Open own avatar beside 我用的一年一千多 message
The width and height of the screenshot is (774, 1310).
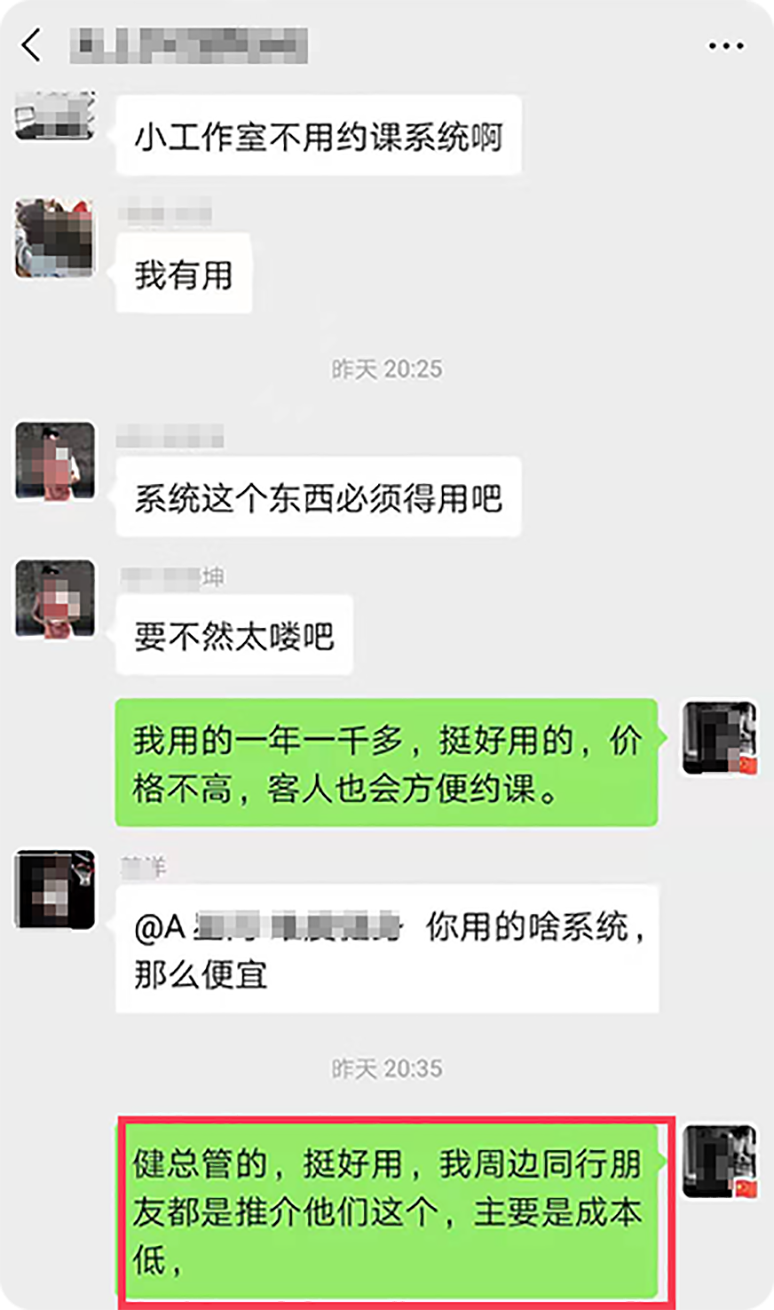point(719,739)
